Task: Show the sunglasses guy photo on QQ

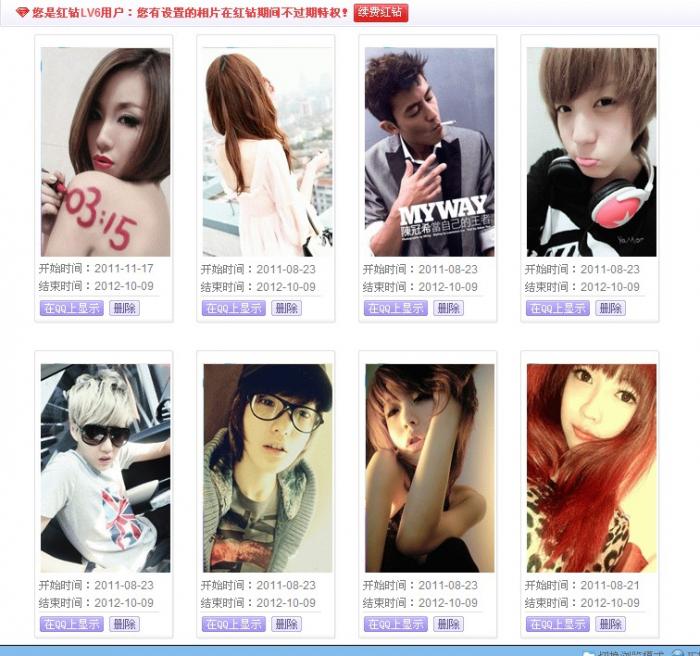Action: tap(71, 624)
